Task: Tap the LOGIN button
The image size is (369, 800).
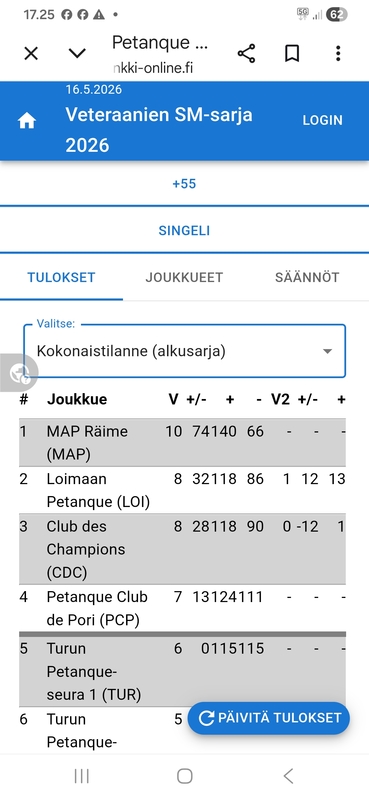Action: click(x=323, y=120)
